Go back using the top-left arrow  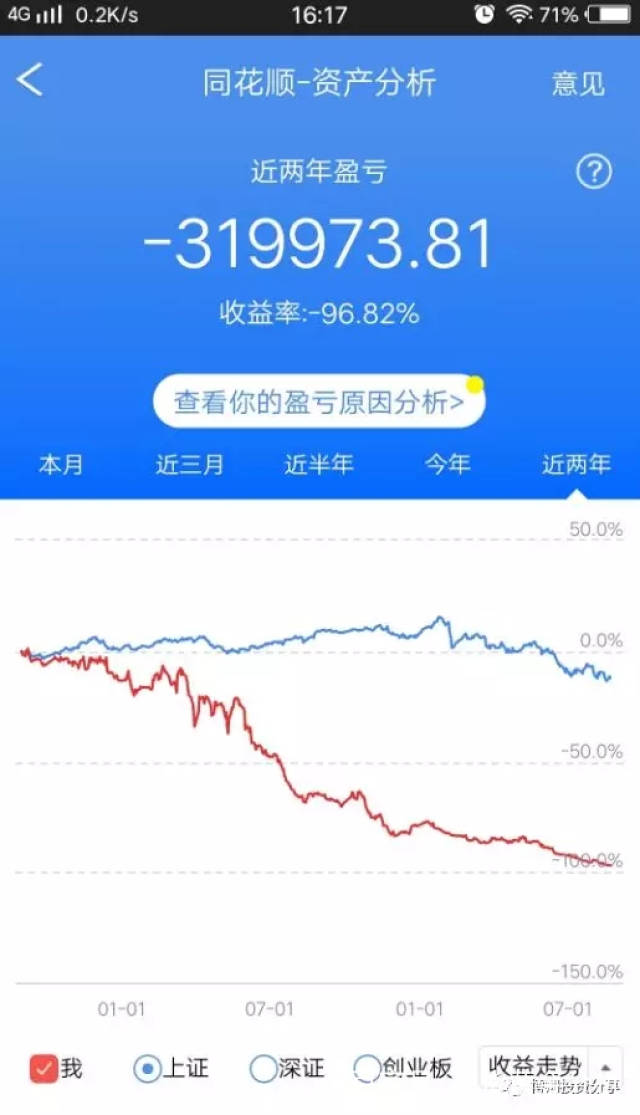click(x=31, y=80)
